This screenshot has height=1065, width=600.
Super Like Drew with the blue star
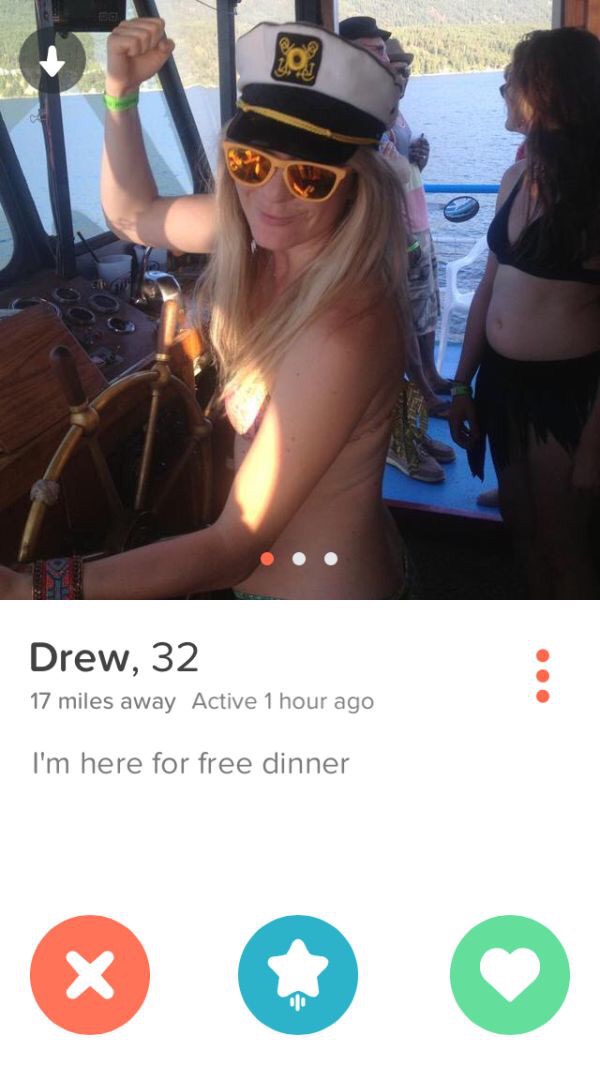click(x=298, y=975)
